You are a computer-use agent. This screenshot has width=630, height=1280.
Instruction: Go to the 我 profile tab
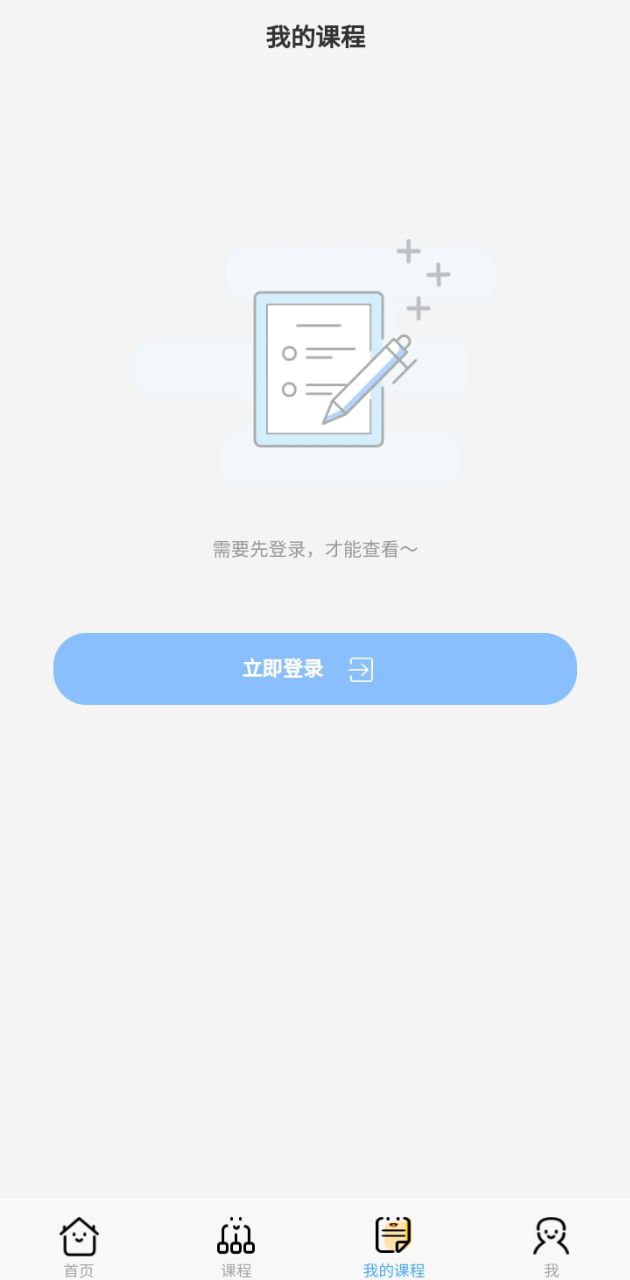pos(551,1245)
